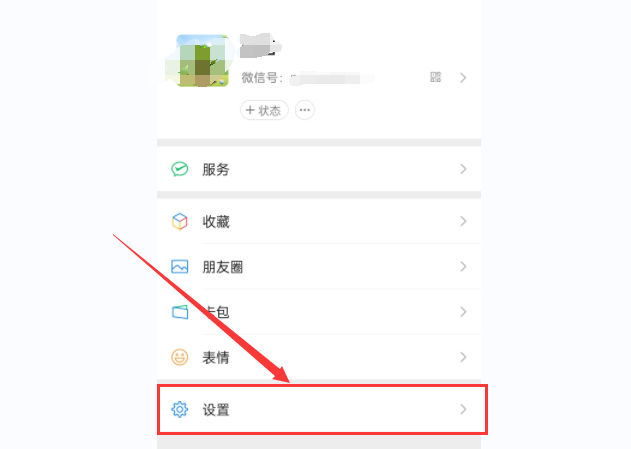Open 表情 sticker gallery
631x449 pixels.
click(320, 356)
